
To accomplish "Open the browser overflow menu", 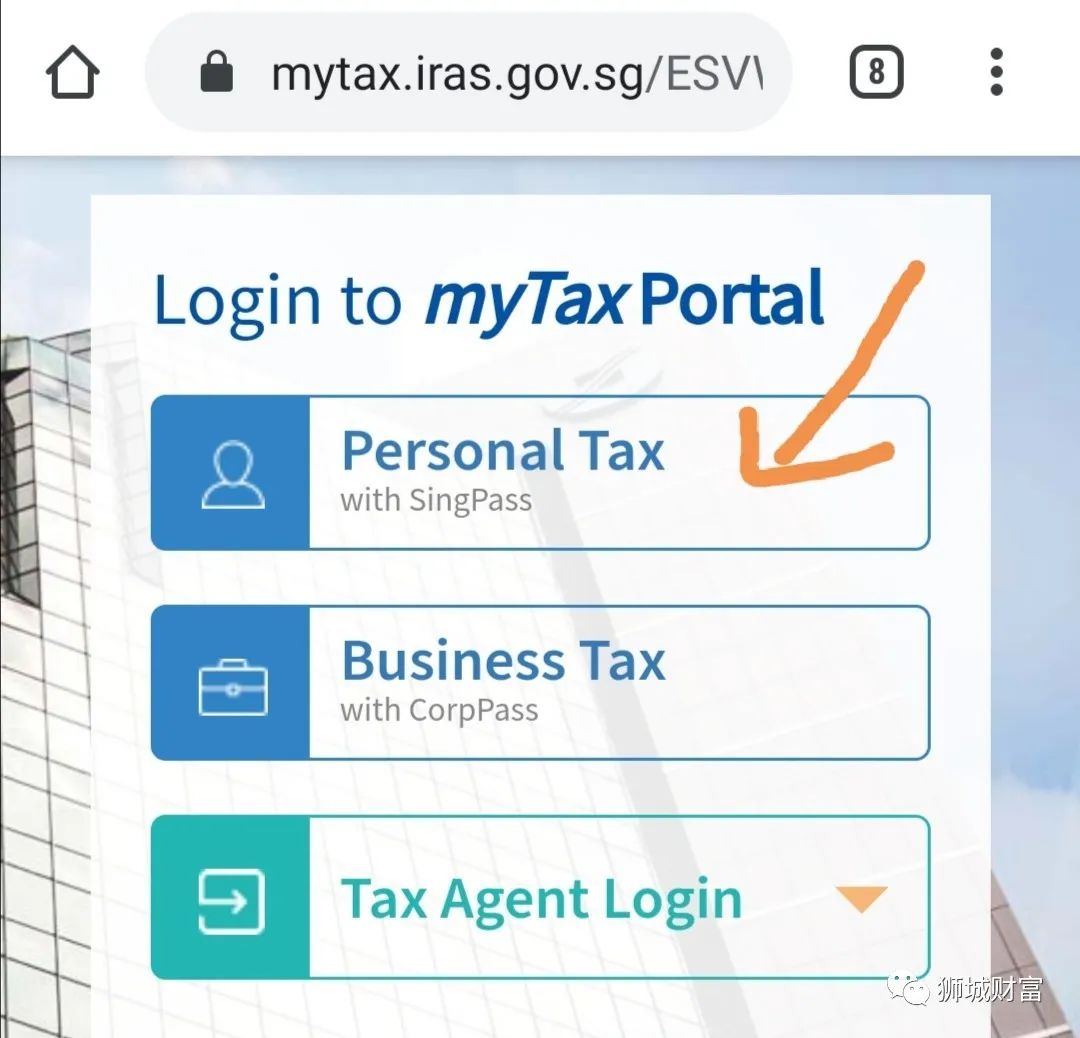I will (x=995, y=73).
